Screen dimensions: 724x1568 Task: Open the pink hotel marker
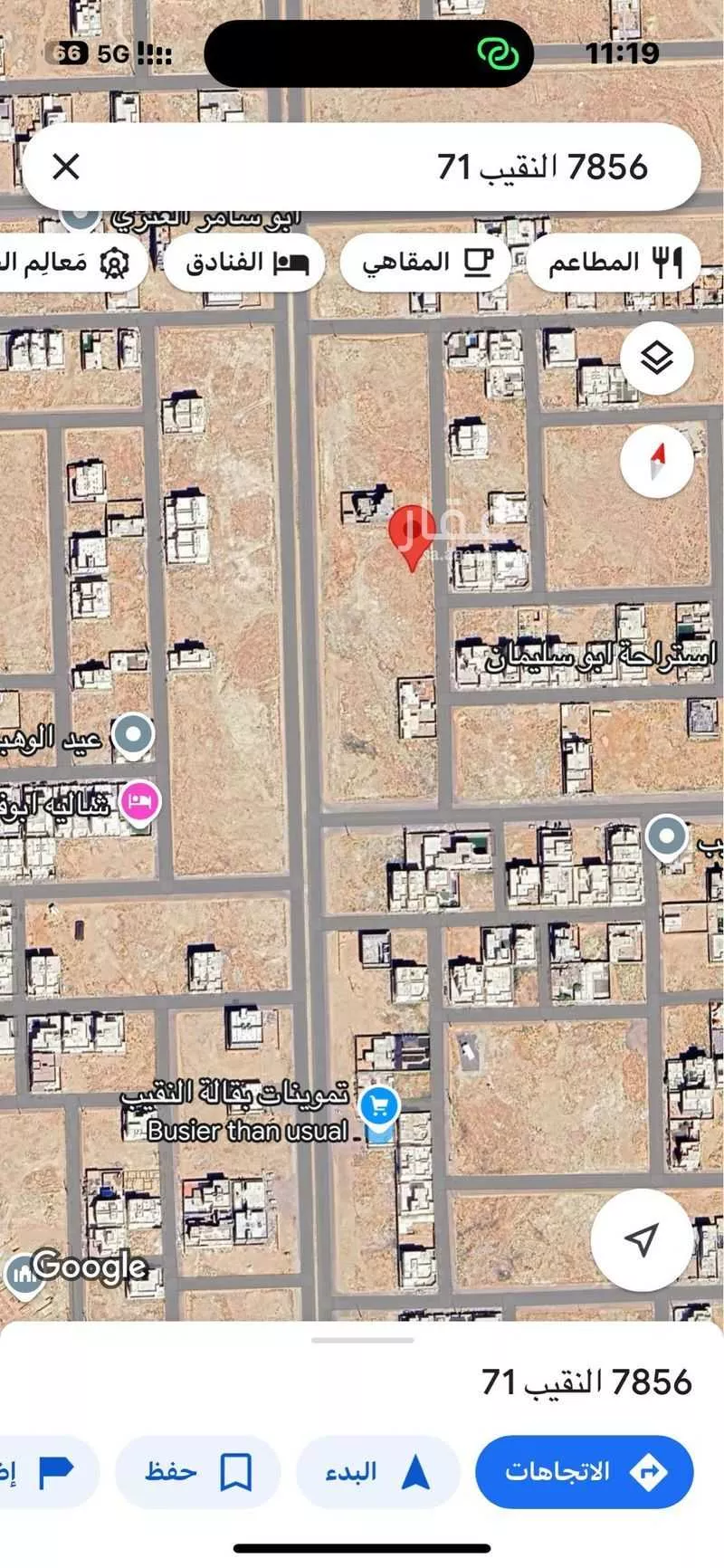pyautogui.click(x=140, y=801)
